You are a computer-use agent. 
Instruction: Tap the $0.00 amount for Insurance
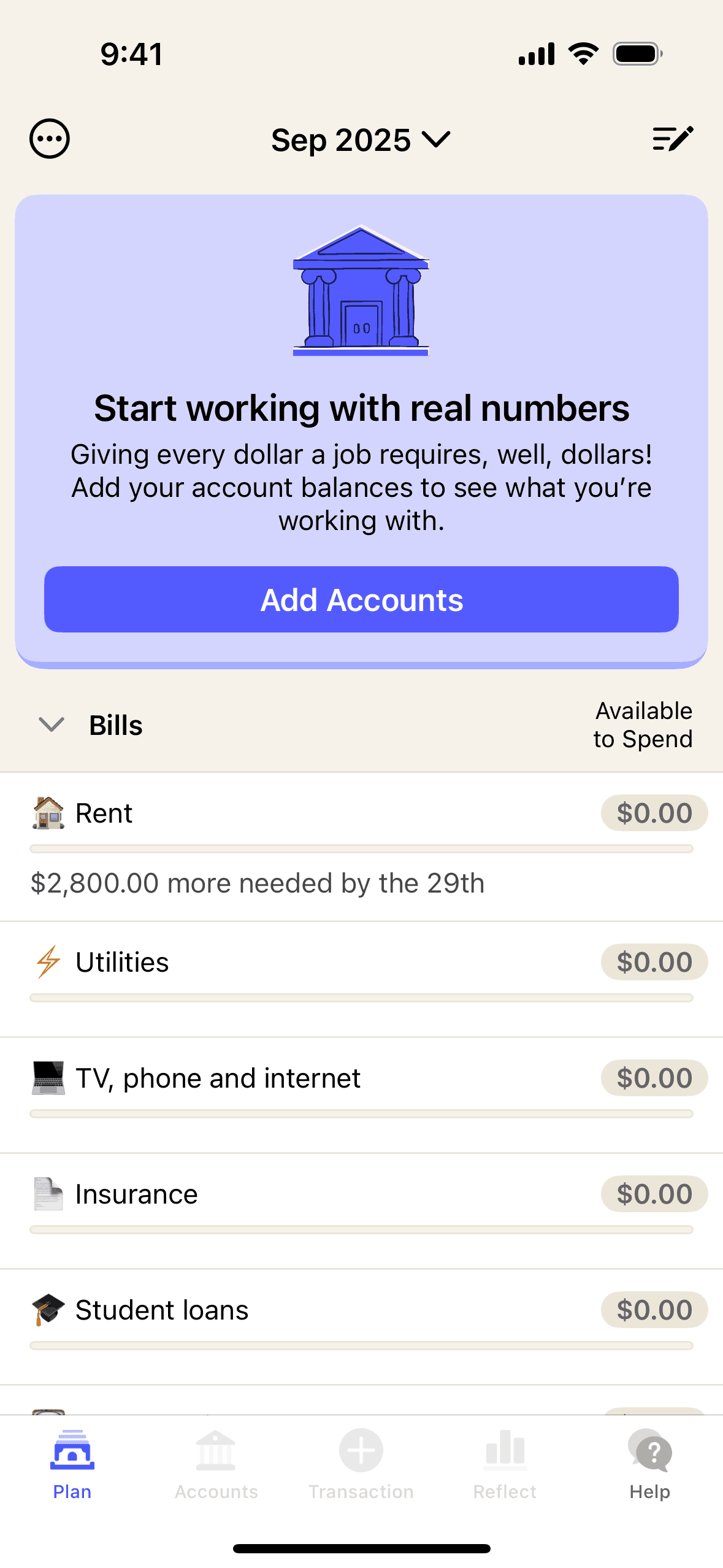pos(654,1194)
